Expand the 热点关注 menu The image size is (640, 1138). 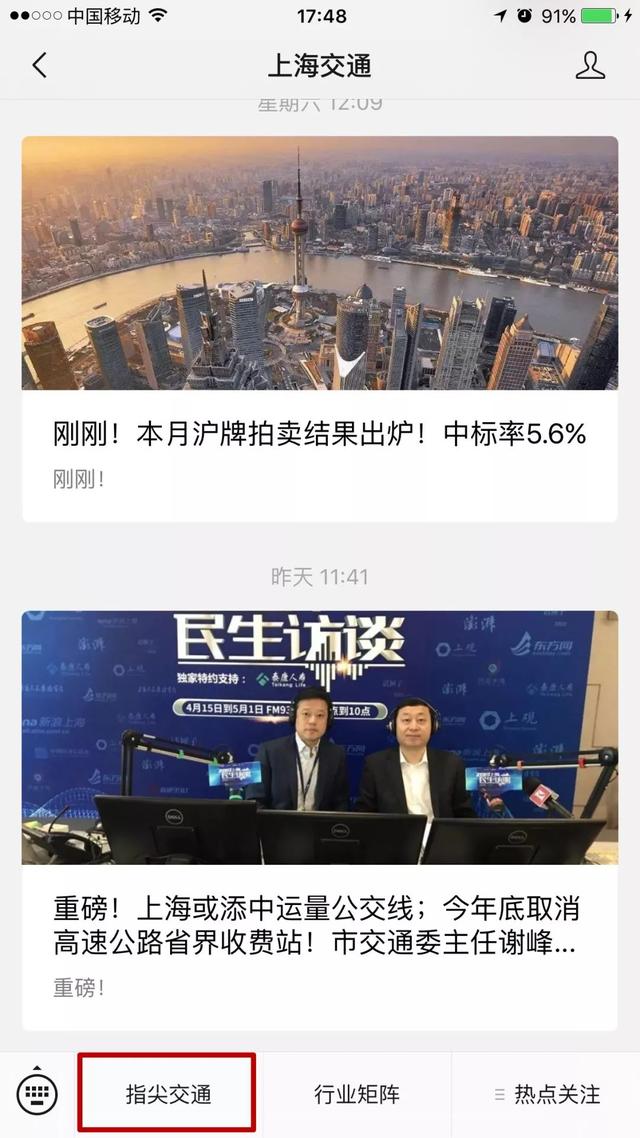tap(546, 1094)
